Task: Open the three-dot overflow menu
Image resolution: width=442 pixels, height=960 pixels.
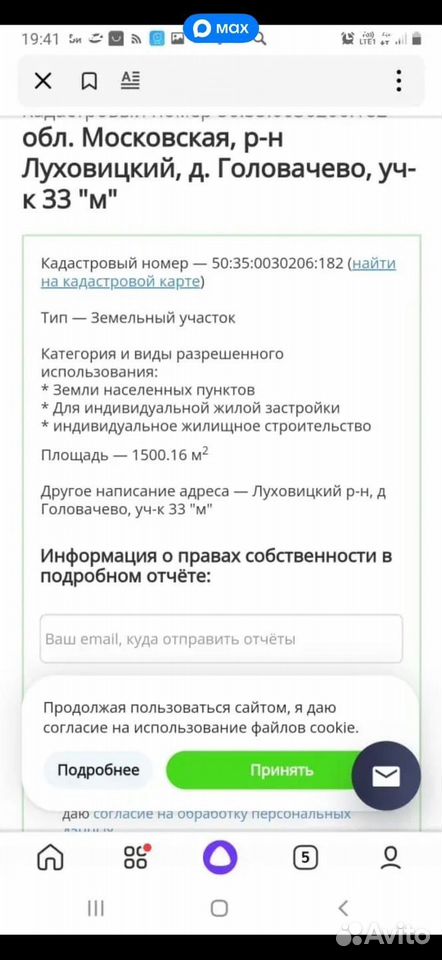Action: click(x=399, y=81)
